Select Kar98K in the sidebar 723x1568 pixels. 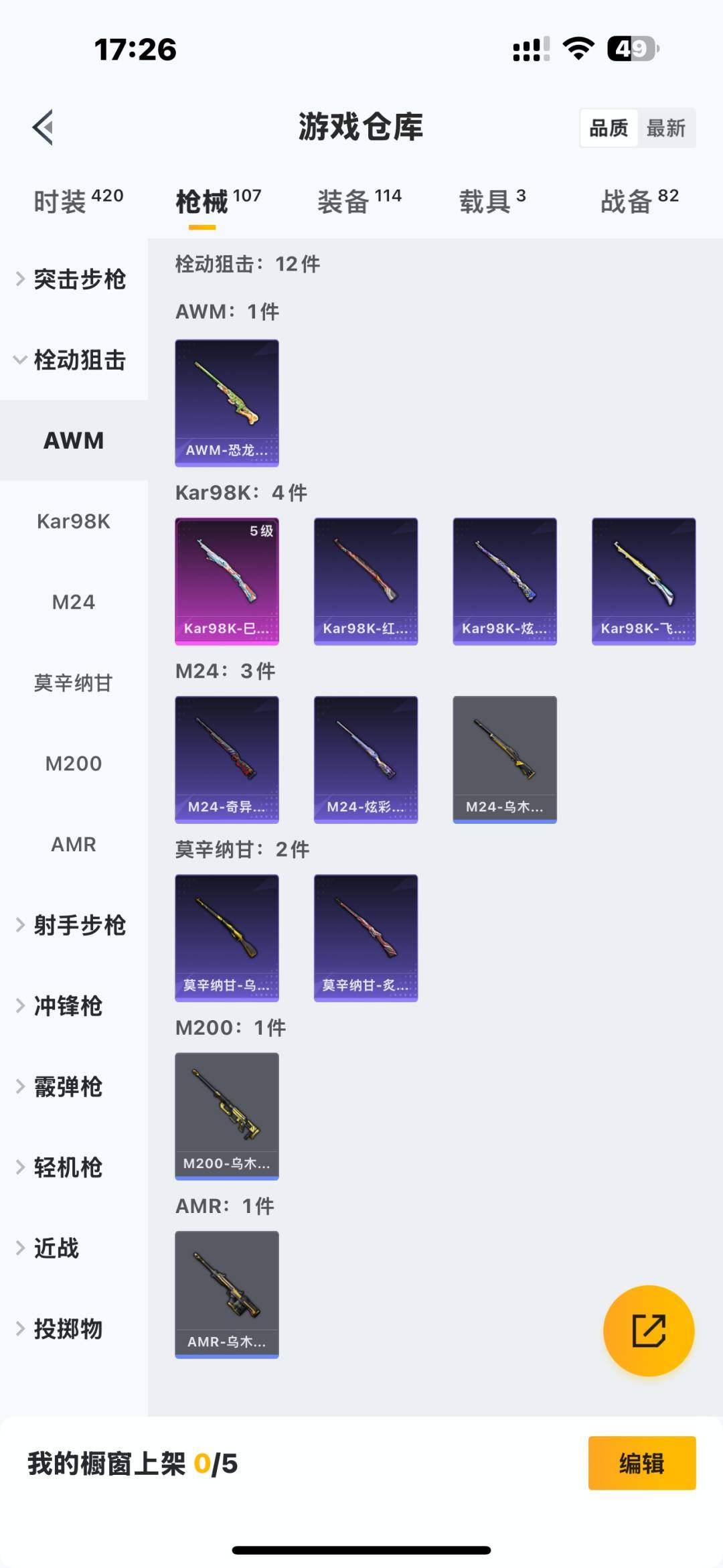74,522
